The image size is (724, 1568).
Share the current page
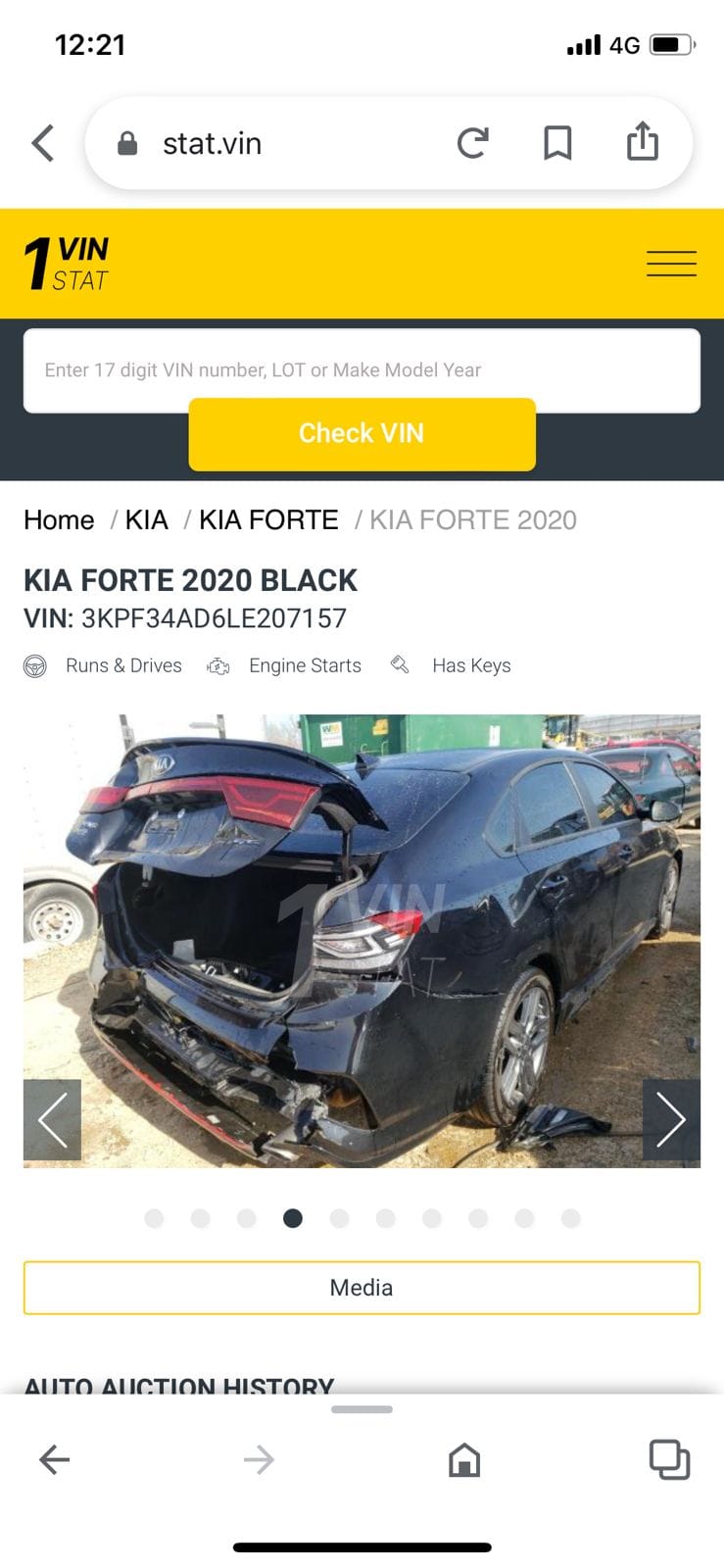click(642, 141)
